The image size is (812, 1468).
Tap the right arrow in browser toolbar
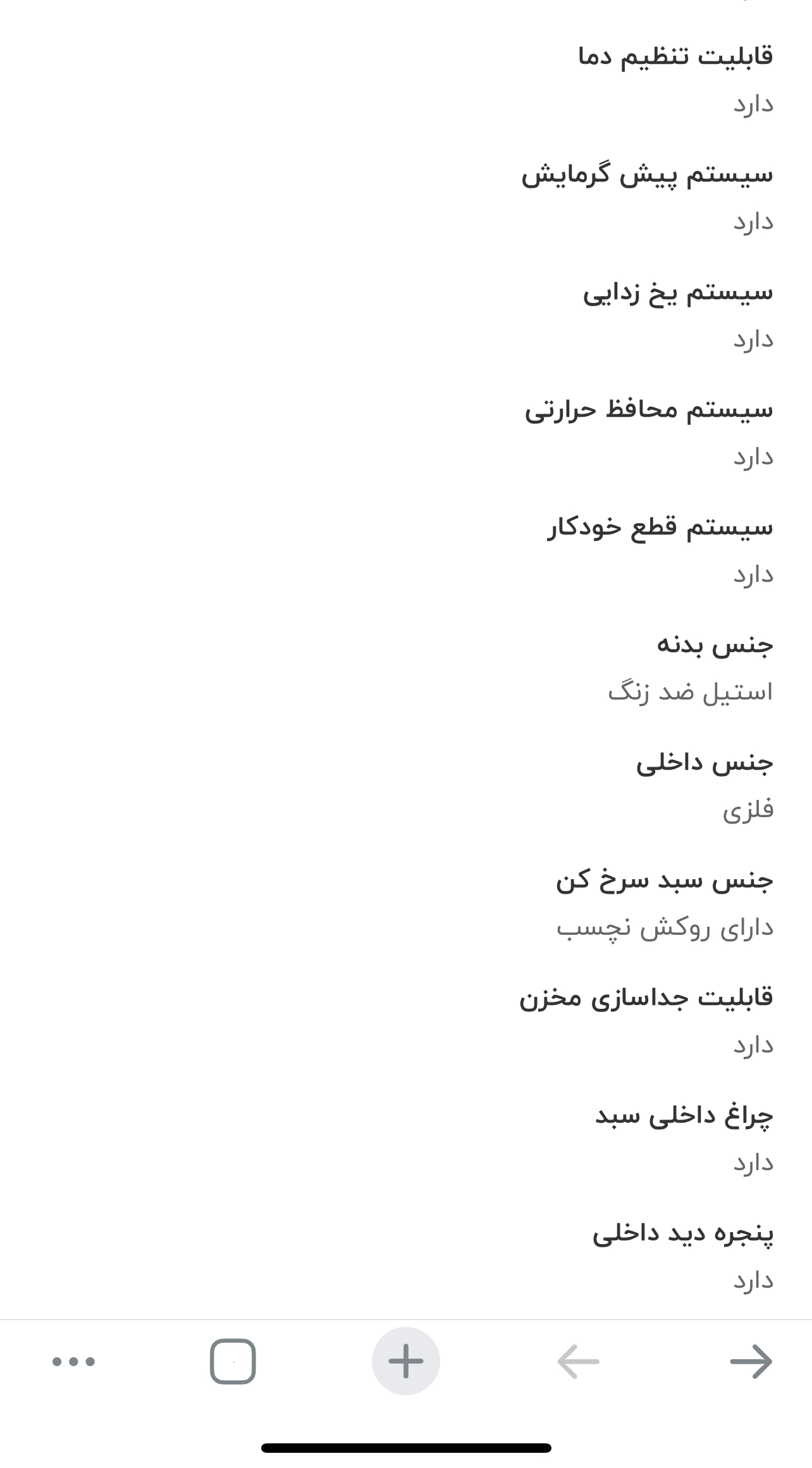pos(751,1362)
